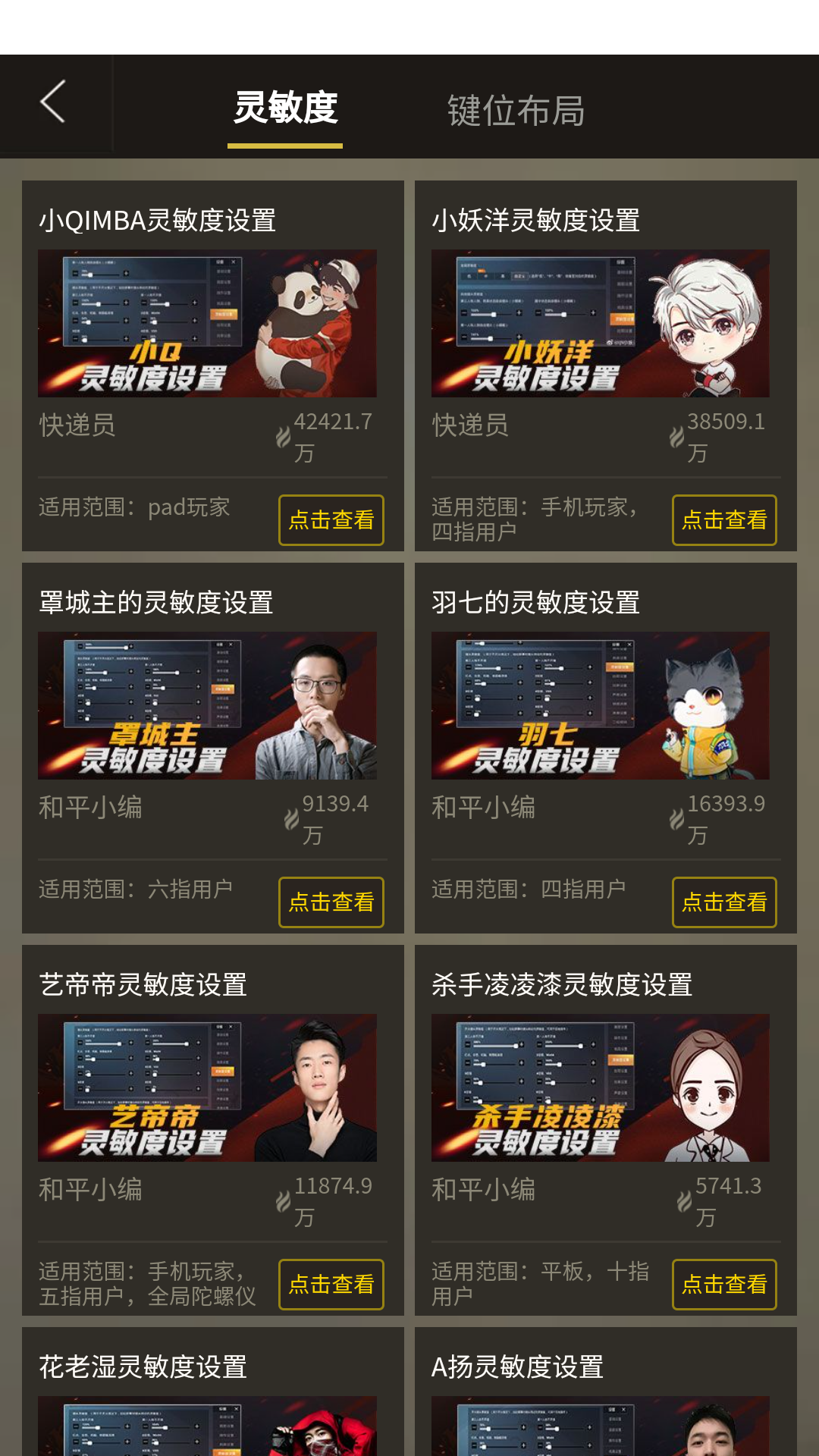Open the 艺帝帝 sensitivity banner image
The width and height of the screenshot is (819, 1456).
(x=207, y=1088)
